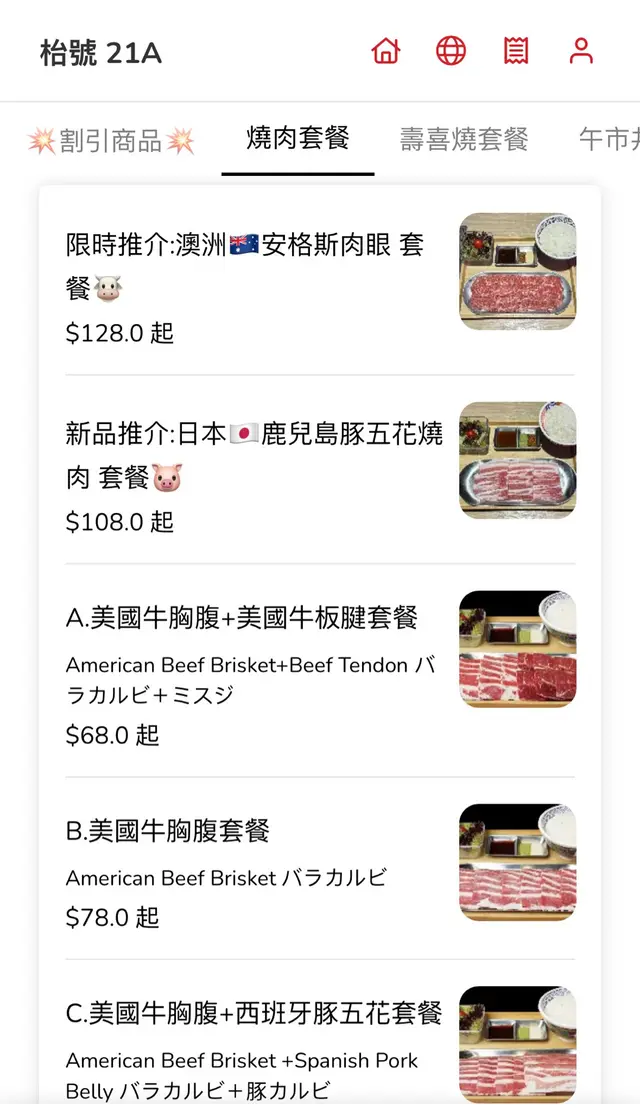Go to the home page icon

(x=385, y=51)
